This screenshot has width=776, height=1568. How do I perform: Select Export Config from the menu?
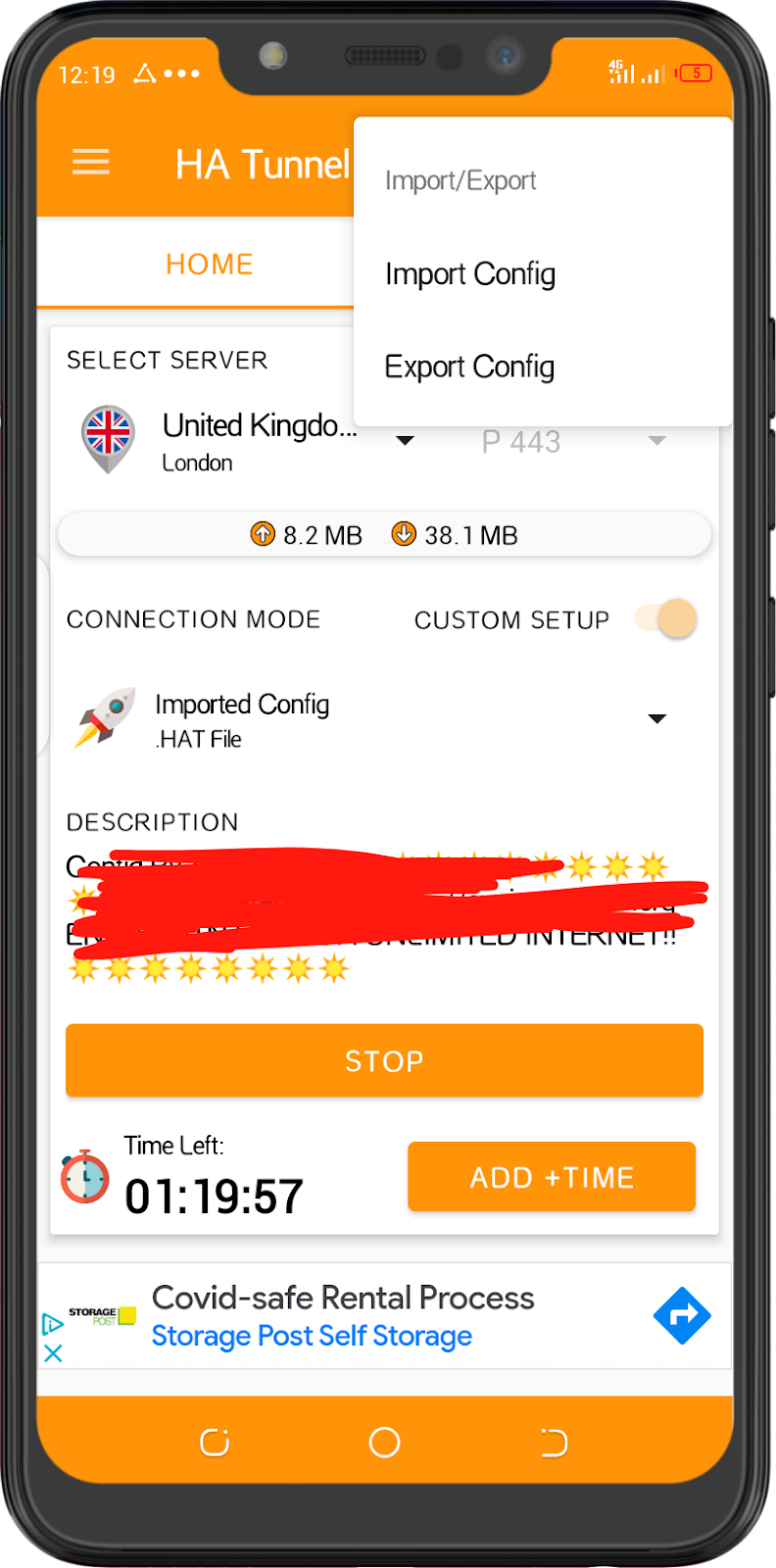click(x=469, y=367)
